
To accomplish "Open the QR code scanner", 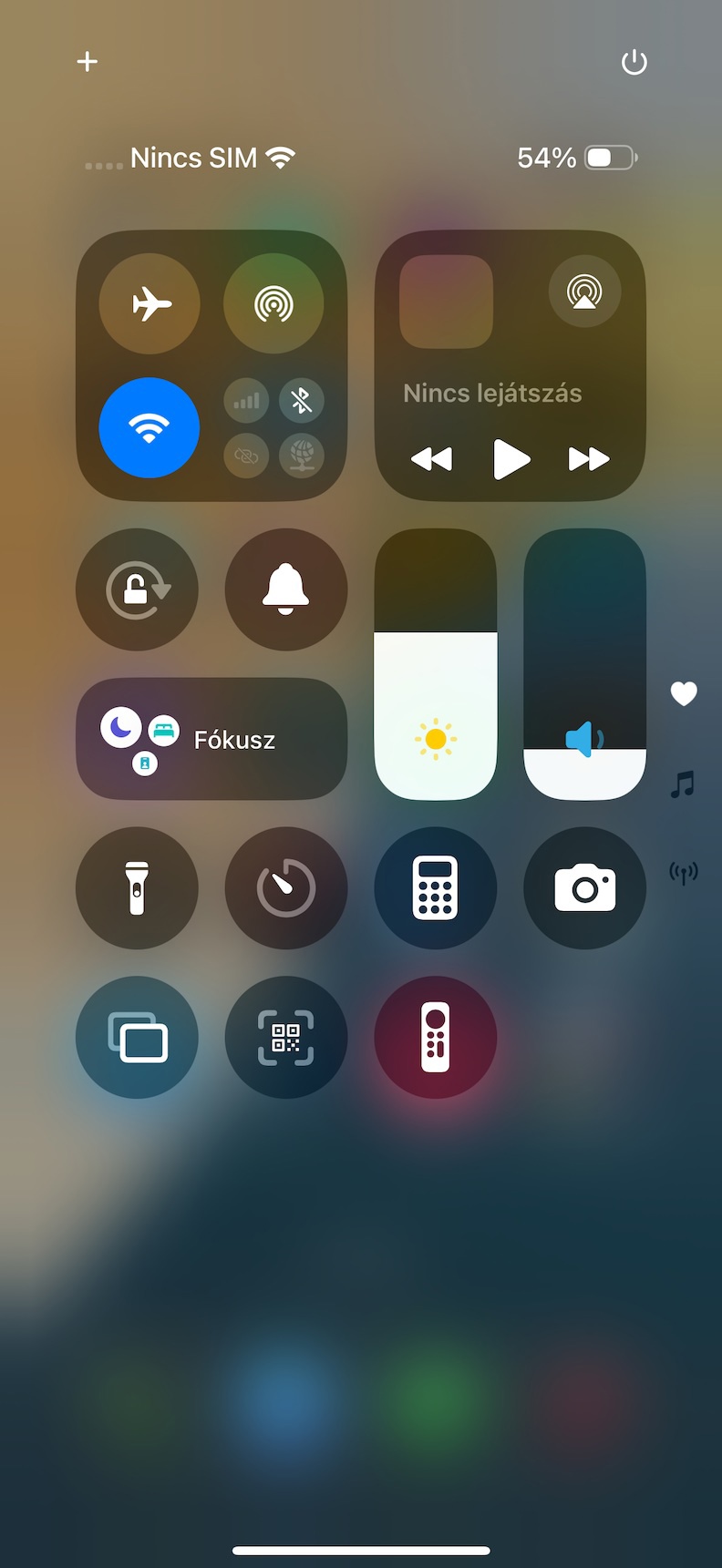I will tap(286, 1038).
